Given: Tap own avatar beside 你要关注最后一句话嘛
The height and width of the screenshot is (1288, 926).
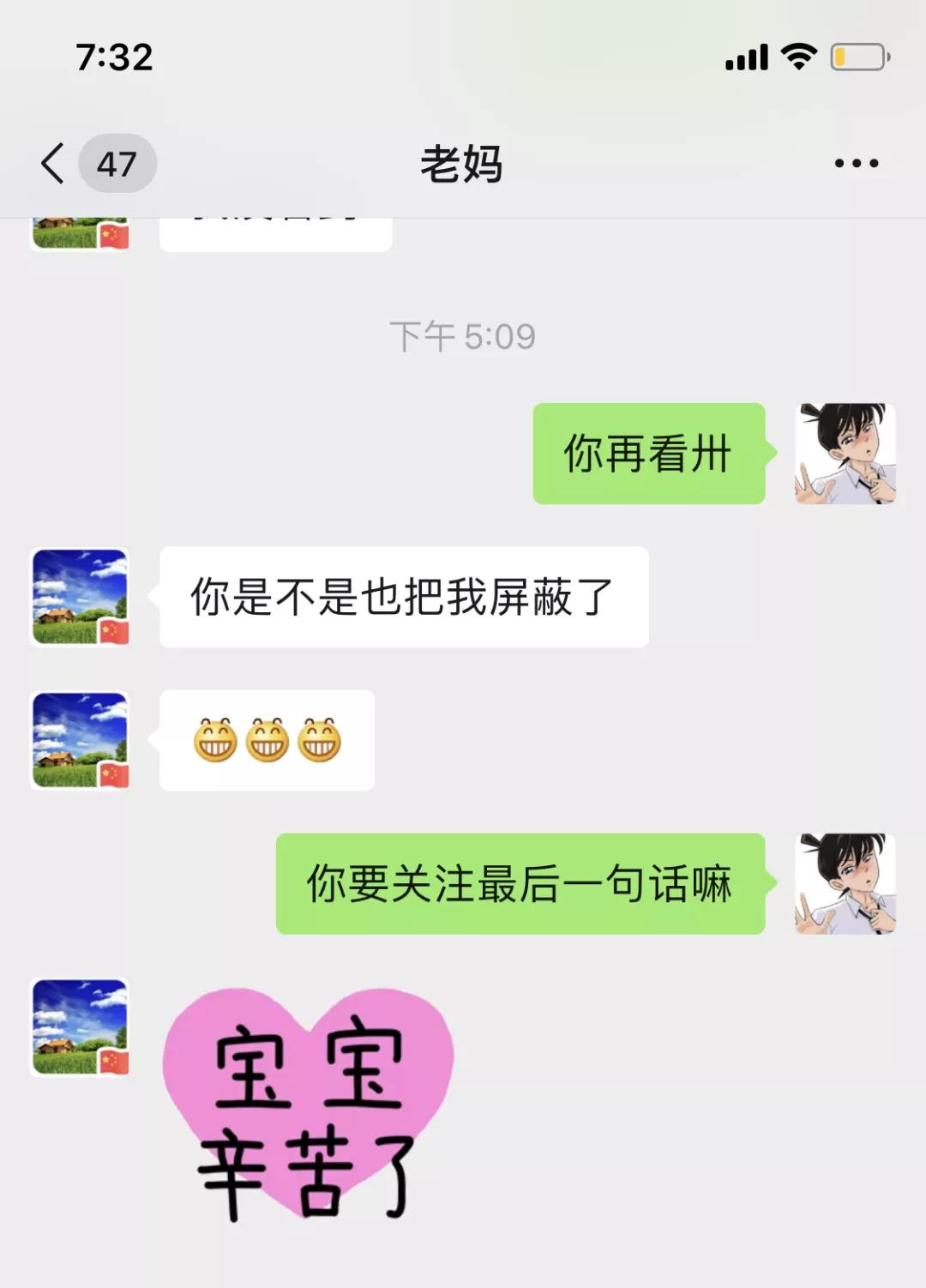Looking at the screenshot, I should 845,883.
